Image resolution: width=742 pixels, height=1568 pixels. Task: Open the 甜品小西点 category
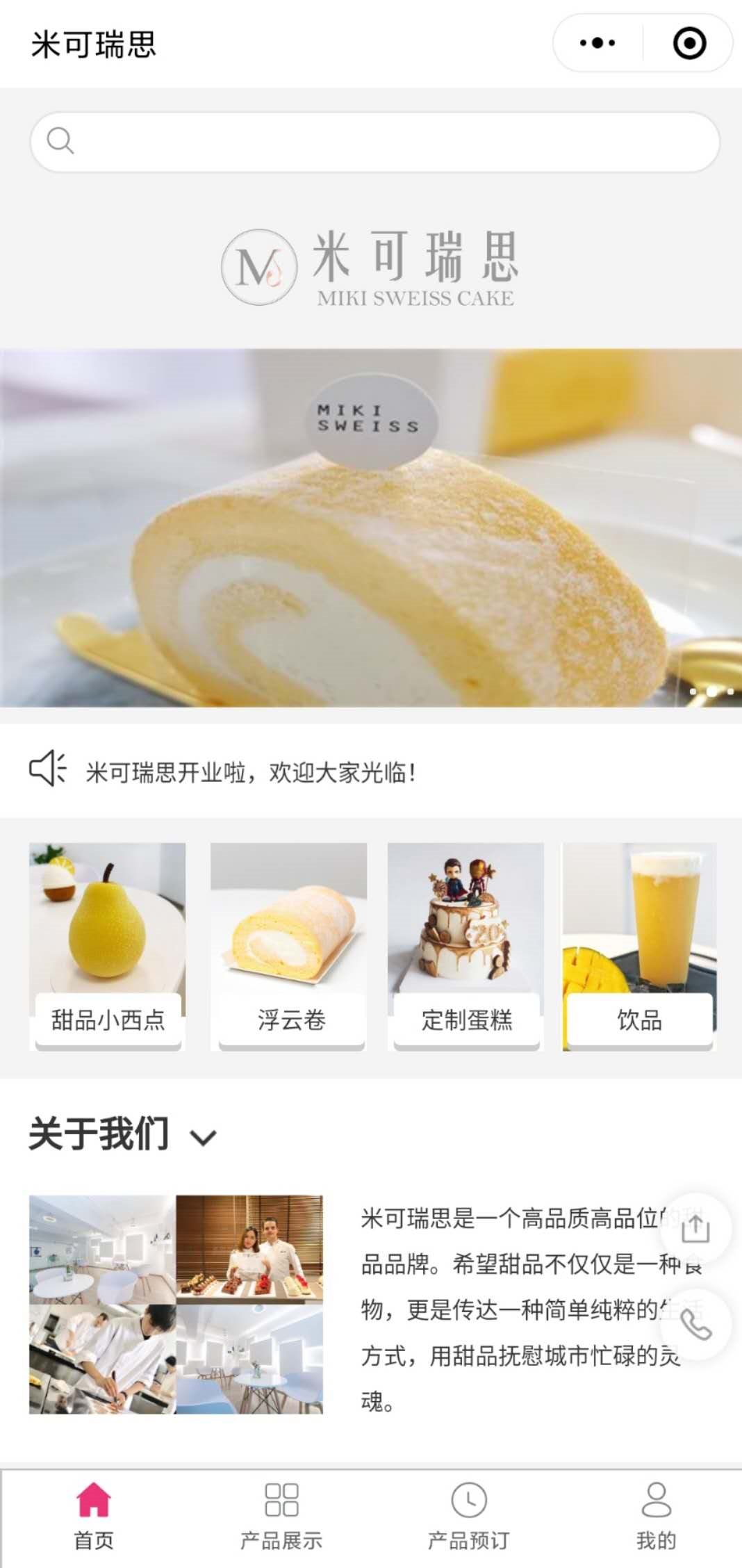pos(108,947)
